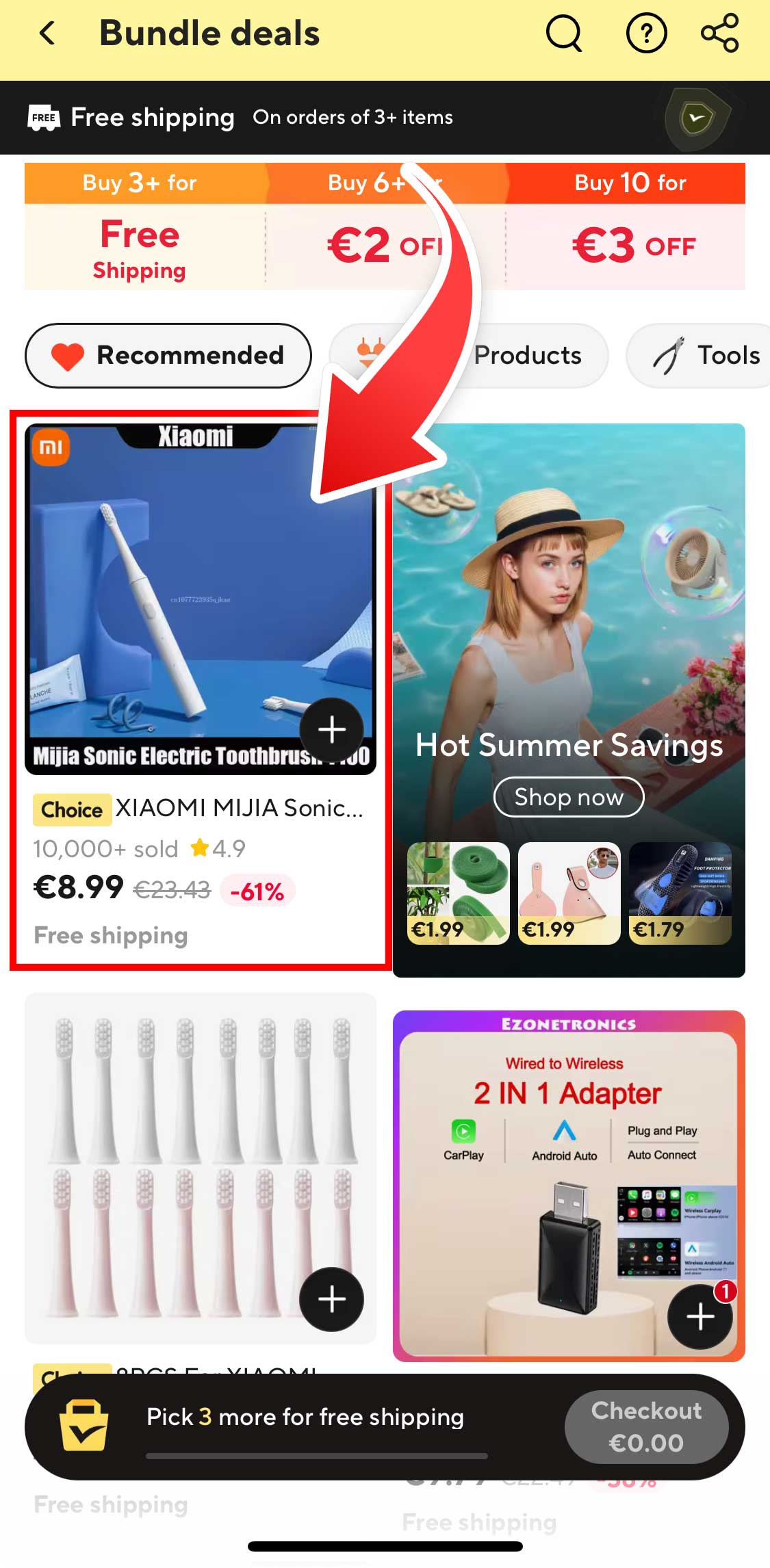
Task: Add toothbrush replacement heads to bundle
Action: pos(332,1299)
